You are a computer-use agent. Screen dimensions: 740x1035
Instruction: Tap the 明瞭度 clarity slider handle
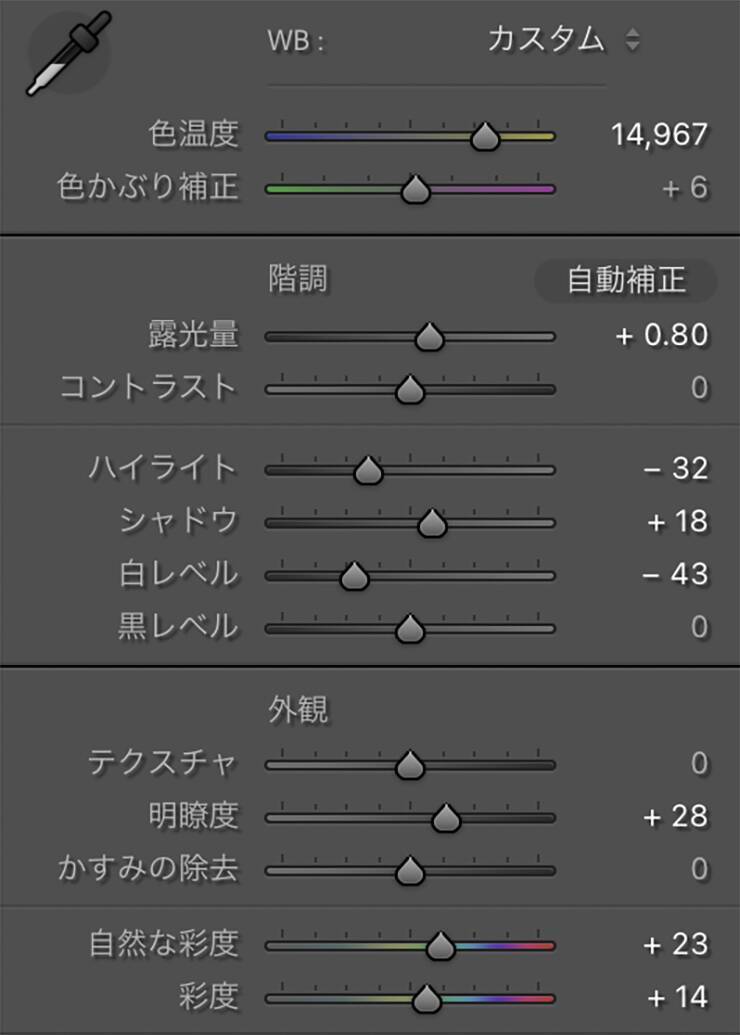[446, 819]
